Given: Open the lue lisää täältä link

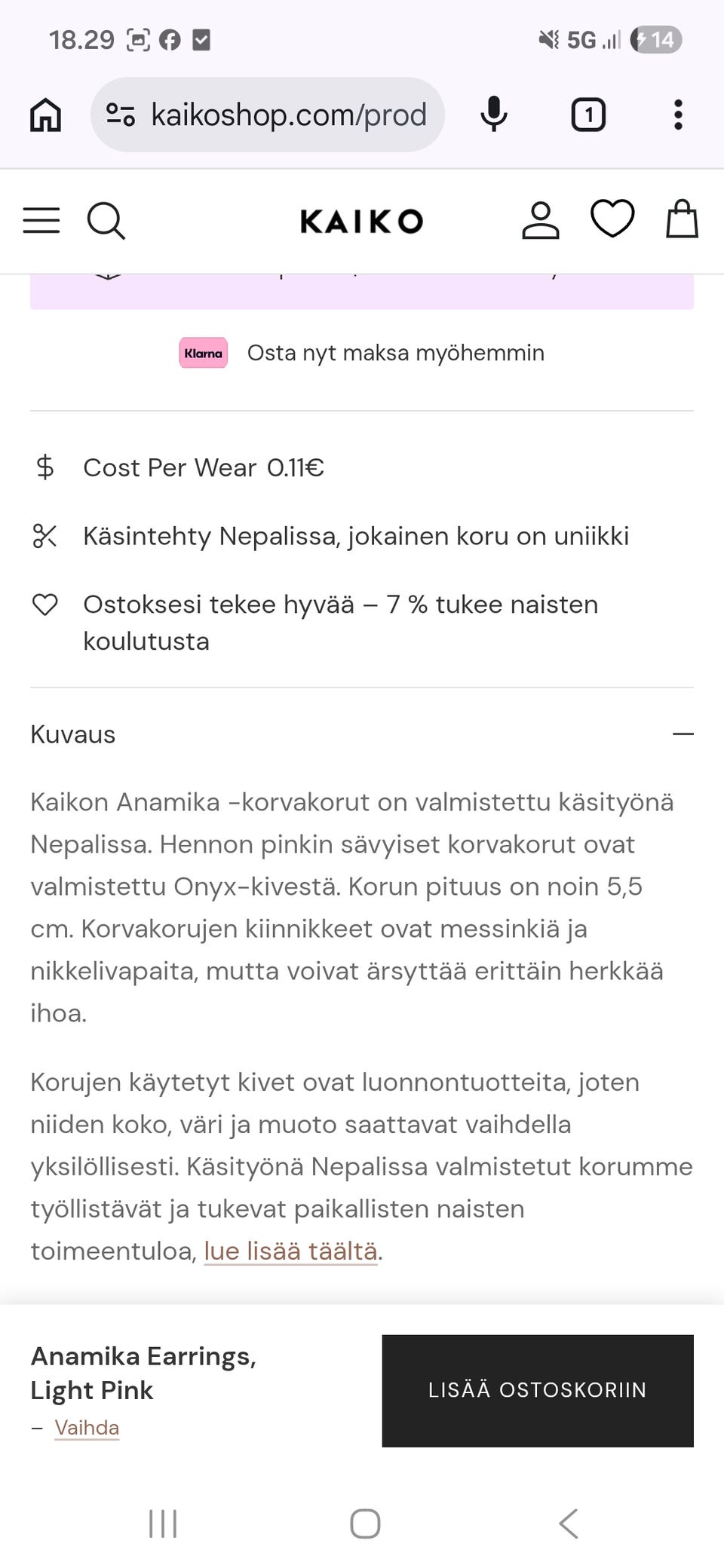Looking at the screenshot, I should [x=290, y=1250].
